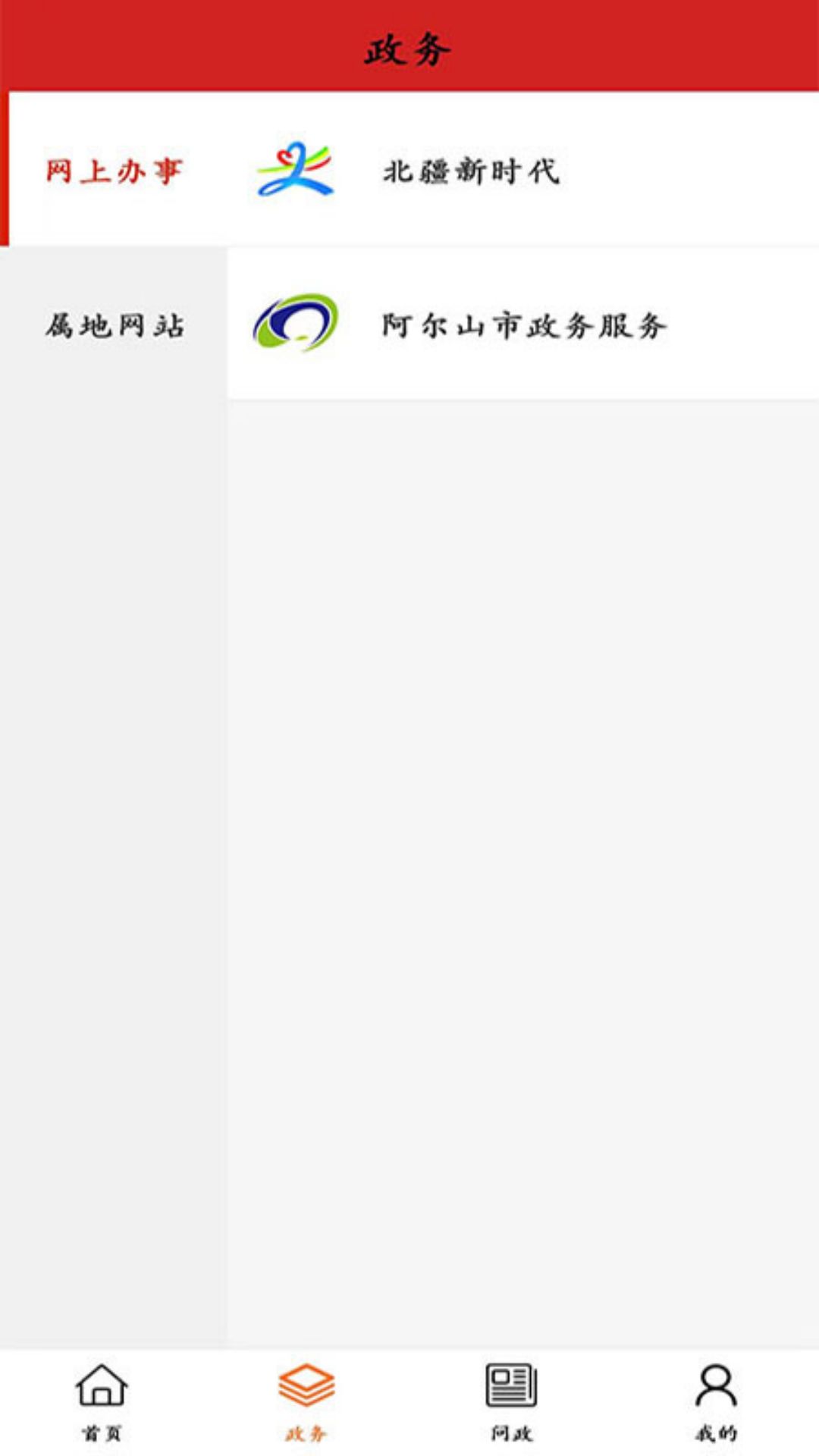
Task: Navigate to 首页 from bottom bar
Action: click(x=102, y=1407)
